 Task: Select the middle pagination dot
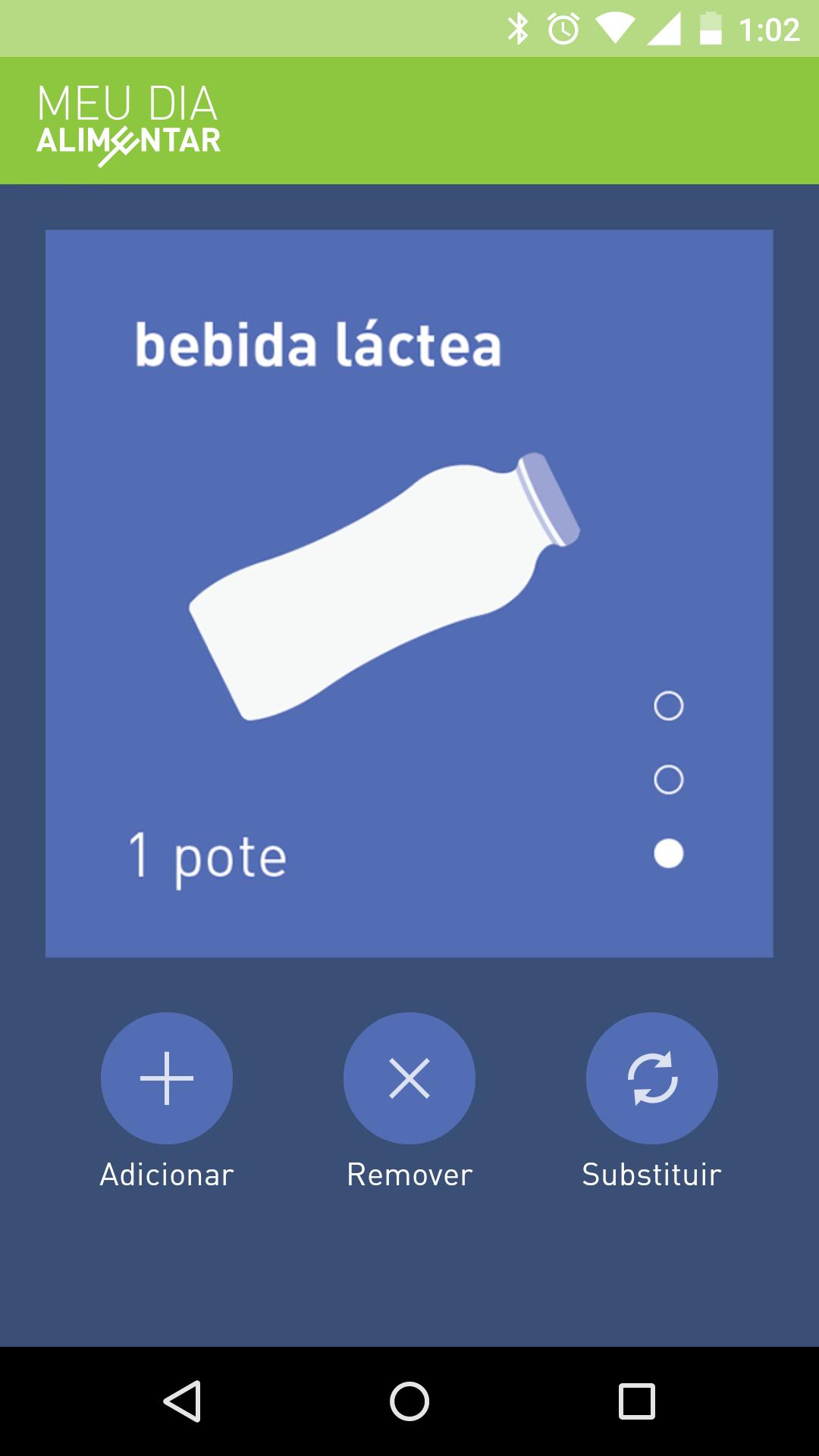coord(668,778)
